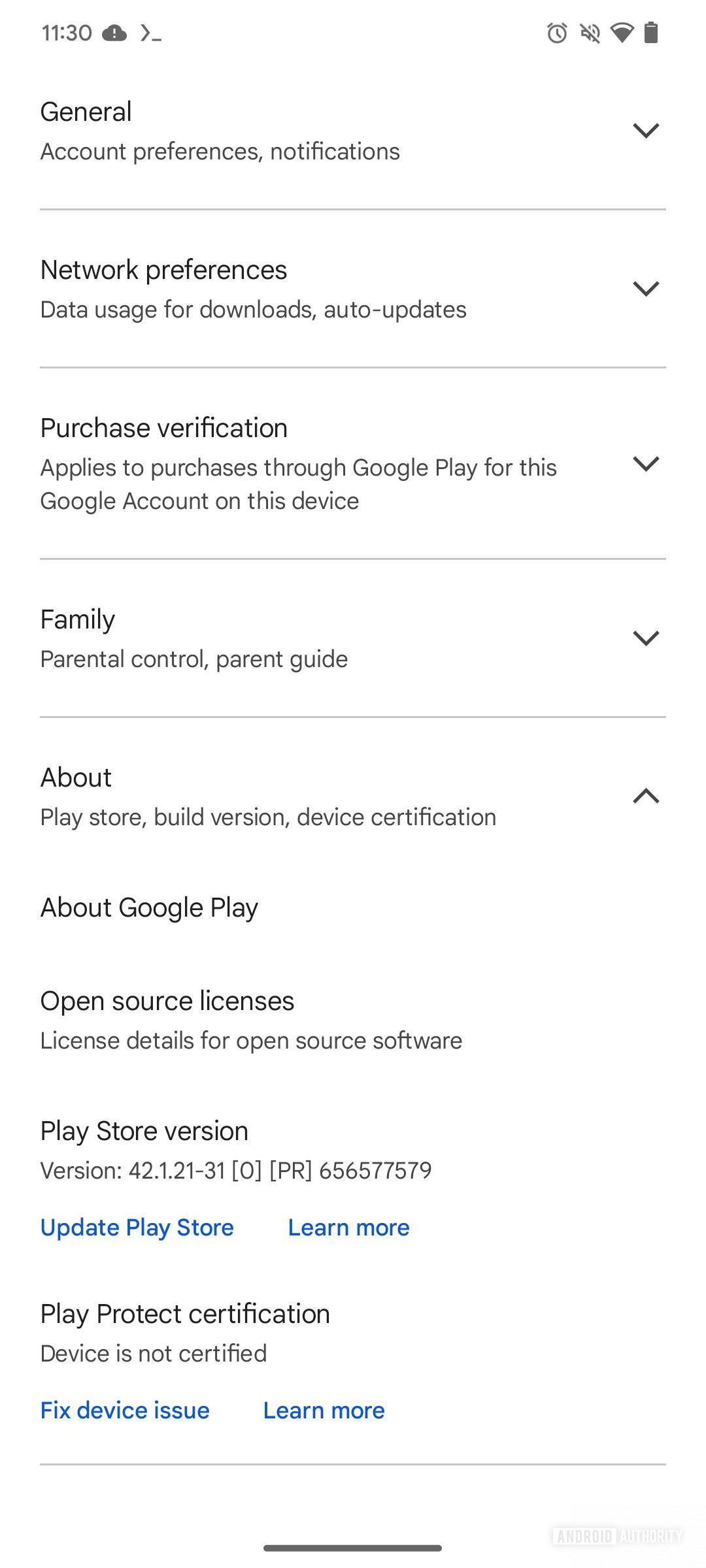The height and width of the screenshot is (1568, 706).
Task: Tap Fix device issue link
Action: coord(125,1411)
